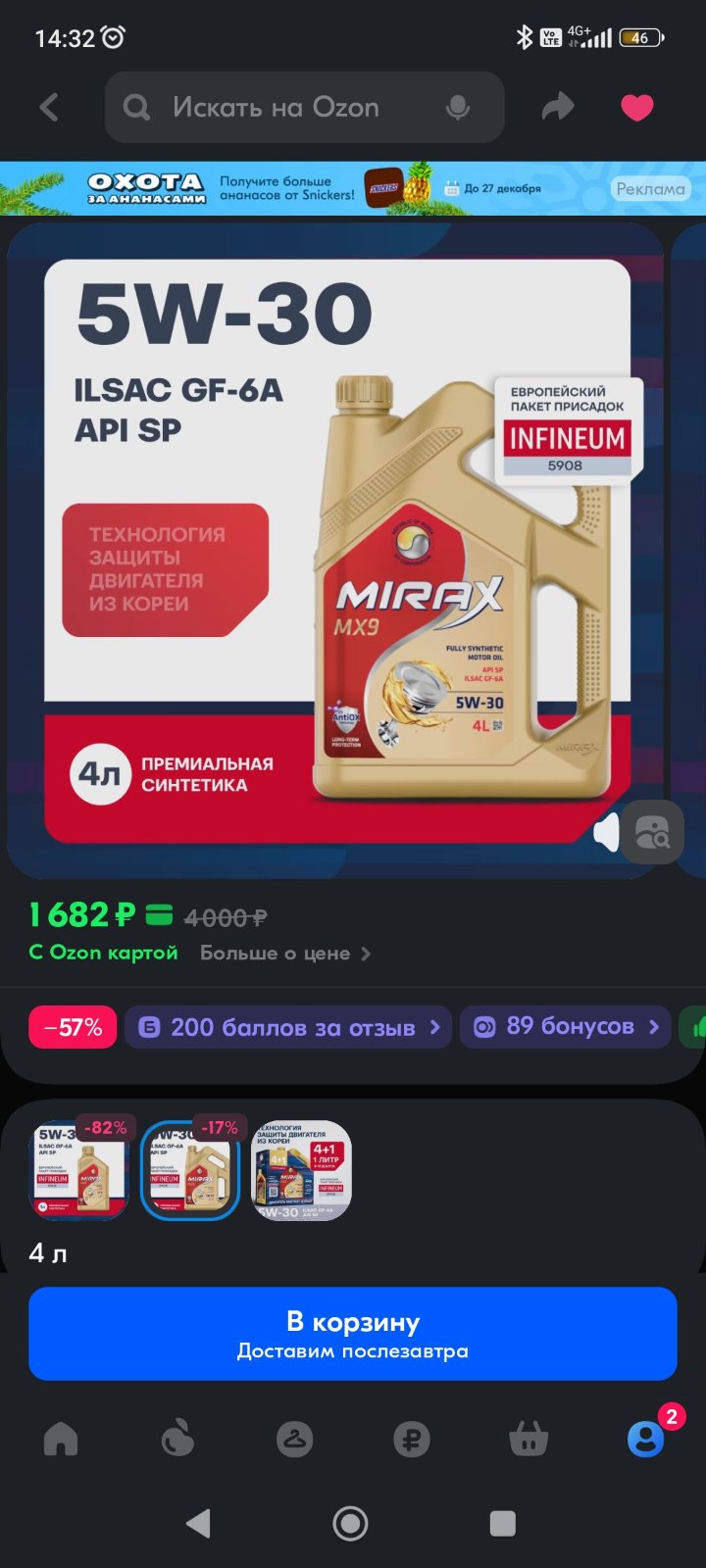This screenshot has width=706, height=1568.
Task: Find similar products by image
Action: click(x=653, y=832)
